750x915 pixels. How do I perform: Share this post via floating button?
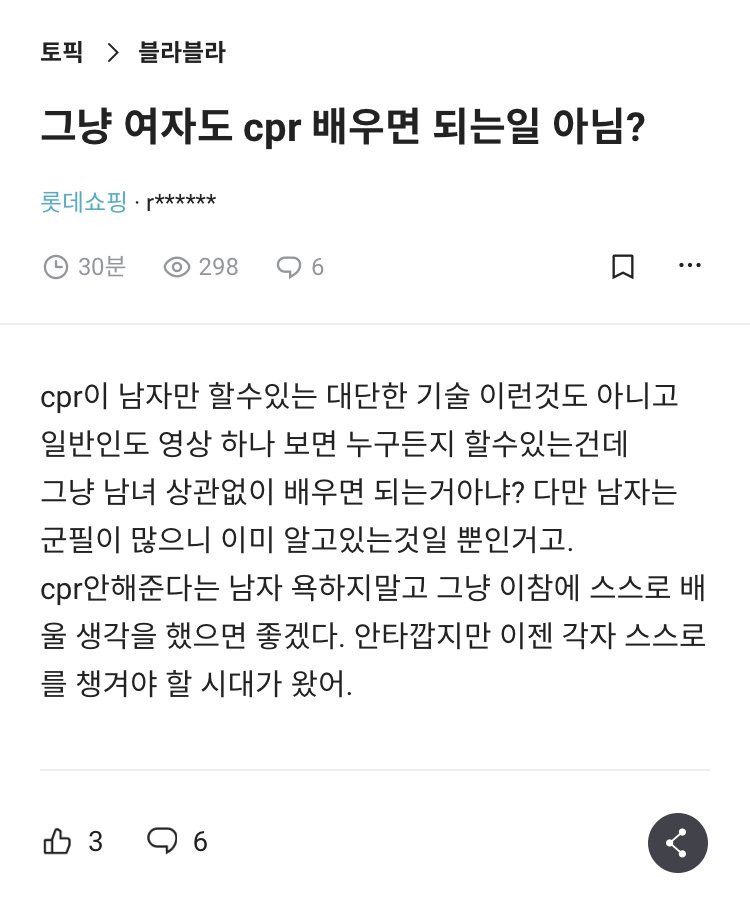[677, 843]
